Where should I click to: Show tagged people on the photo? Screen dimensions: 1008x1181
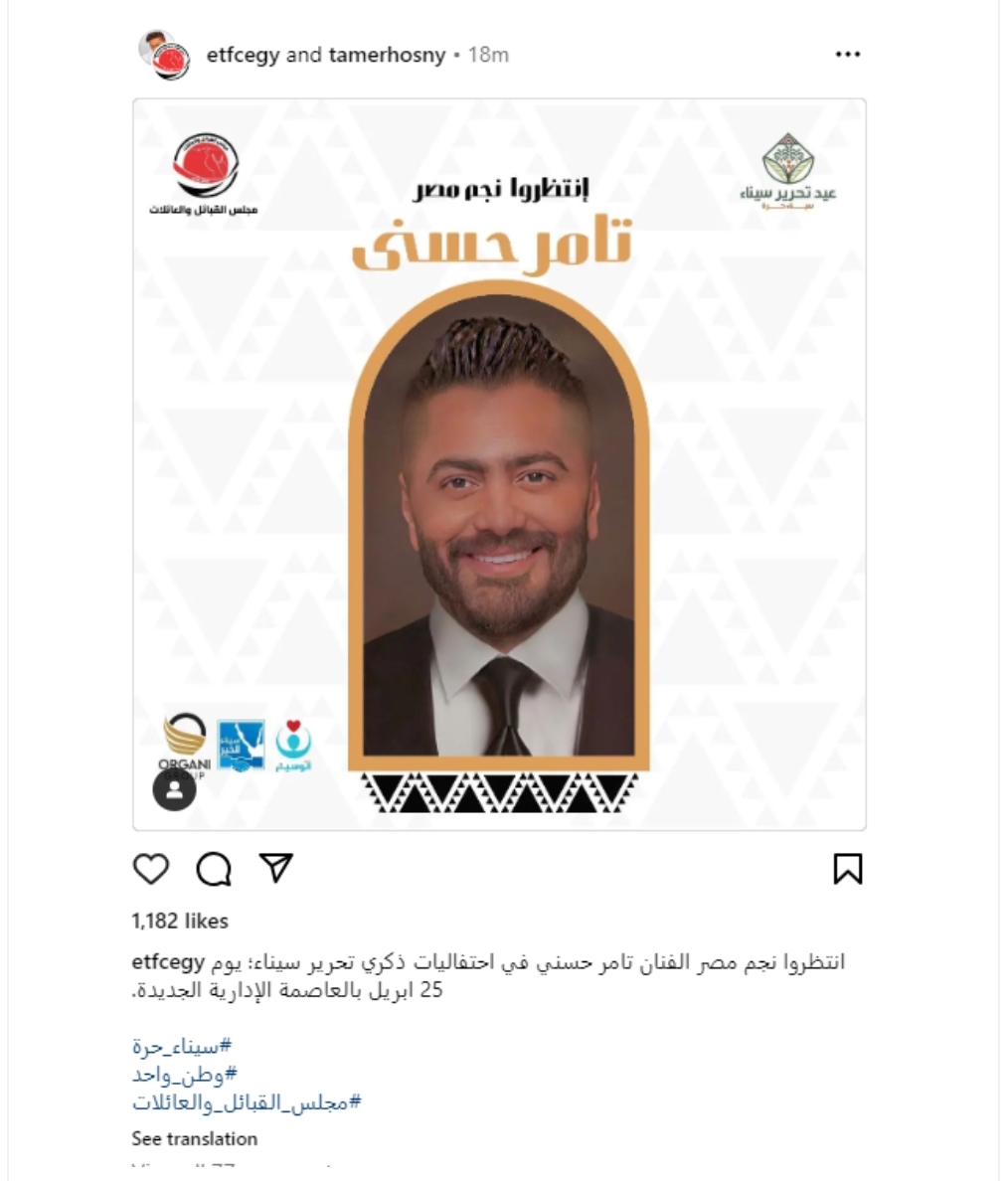pyautogui.click(x=174, y=790)
